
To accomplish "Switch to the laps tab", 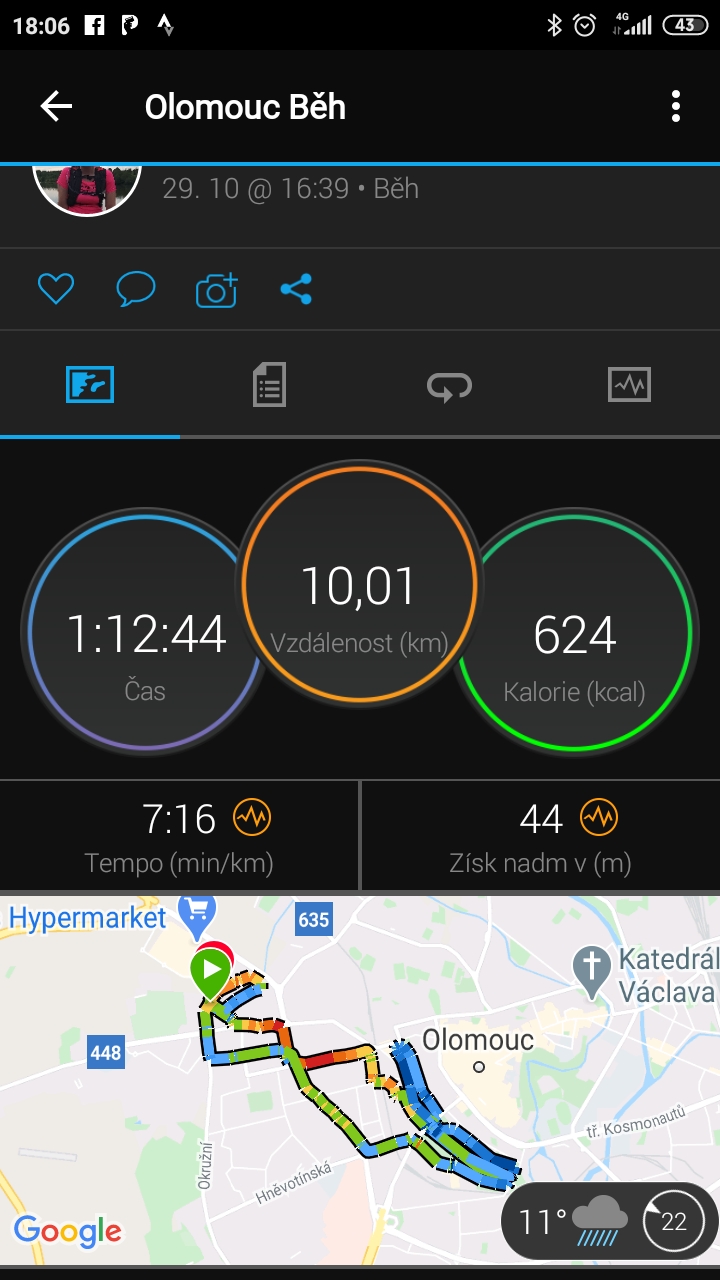I will (x=450, y=385).
